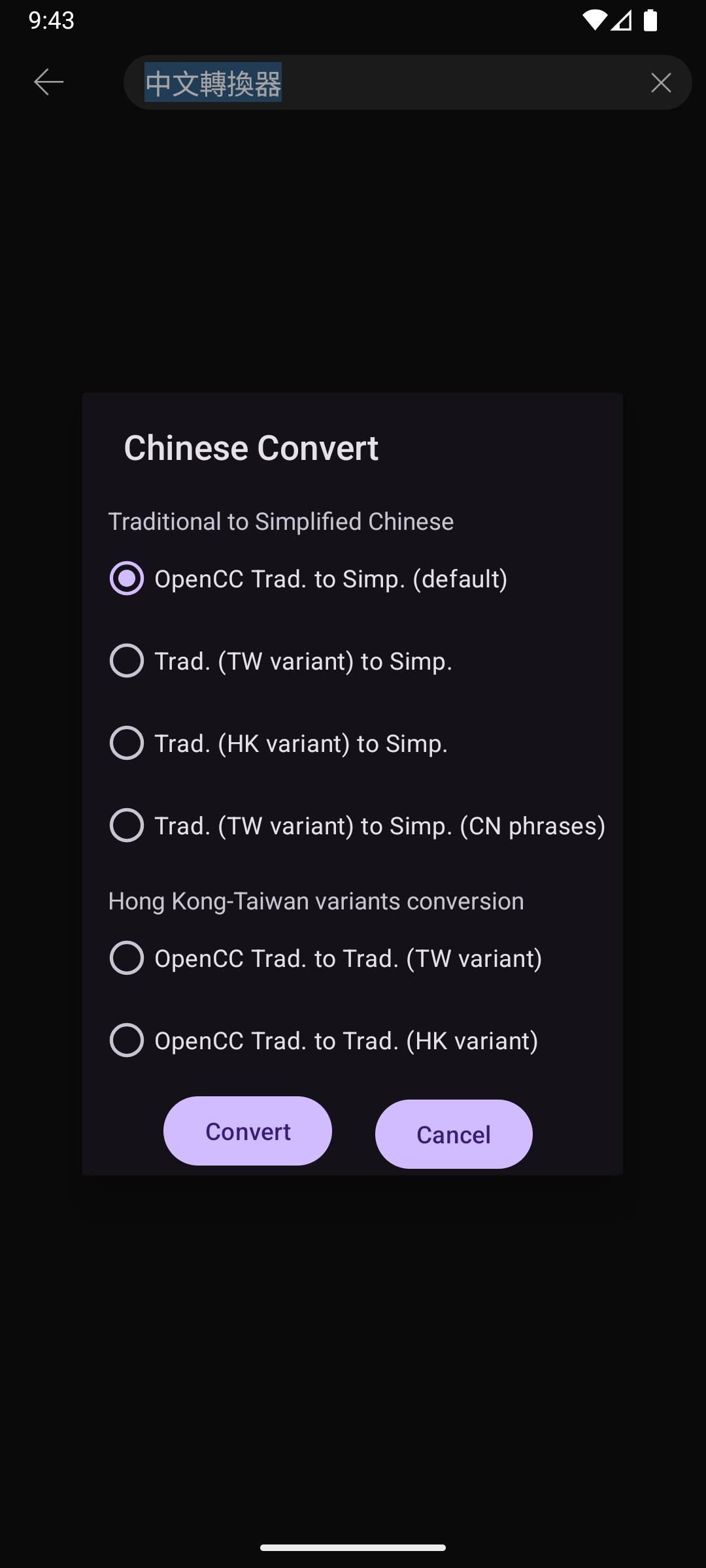The height and width of the screenshot is (1568, 706).
Task: Tap the Convert button
Action: click(x=248, y=1132)
